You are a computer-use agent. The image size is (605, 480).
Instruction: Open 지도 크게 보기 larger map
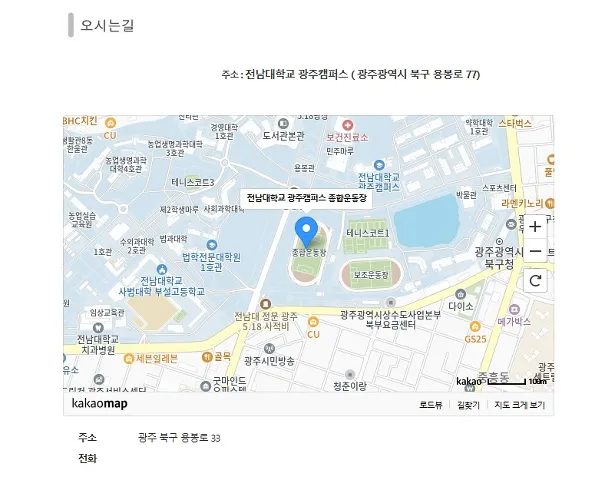[x=519, y=405]
